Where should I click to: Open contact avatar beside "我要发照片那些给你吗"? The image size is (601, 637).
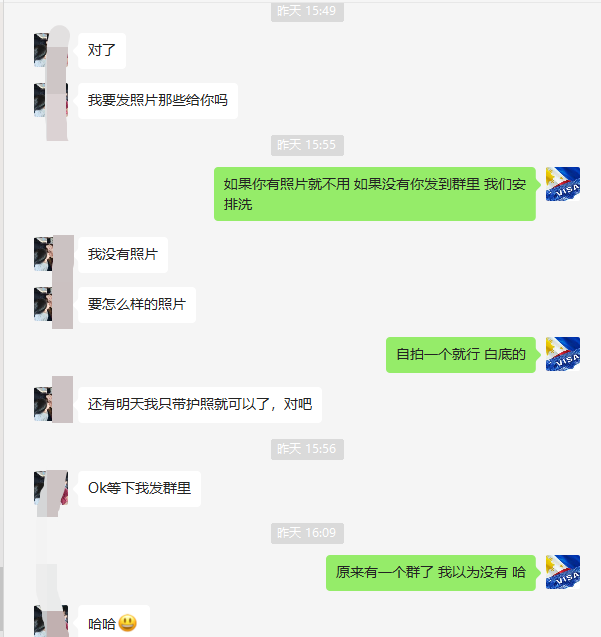50,100
